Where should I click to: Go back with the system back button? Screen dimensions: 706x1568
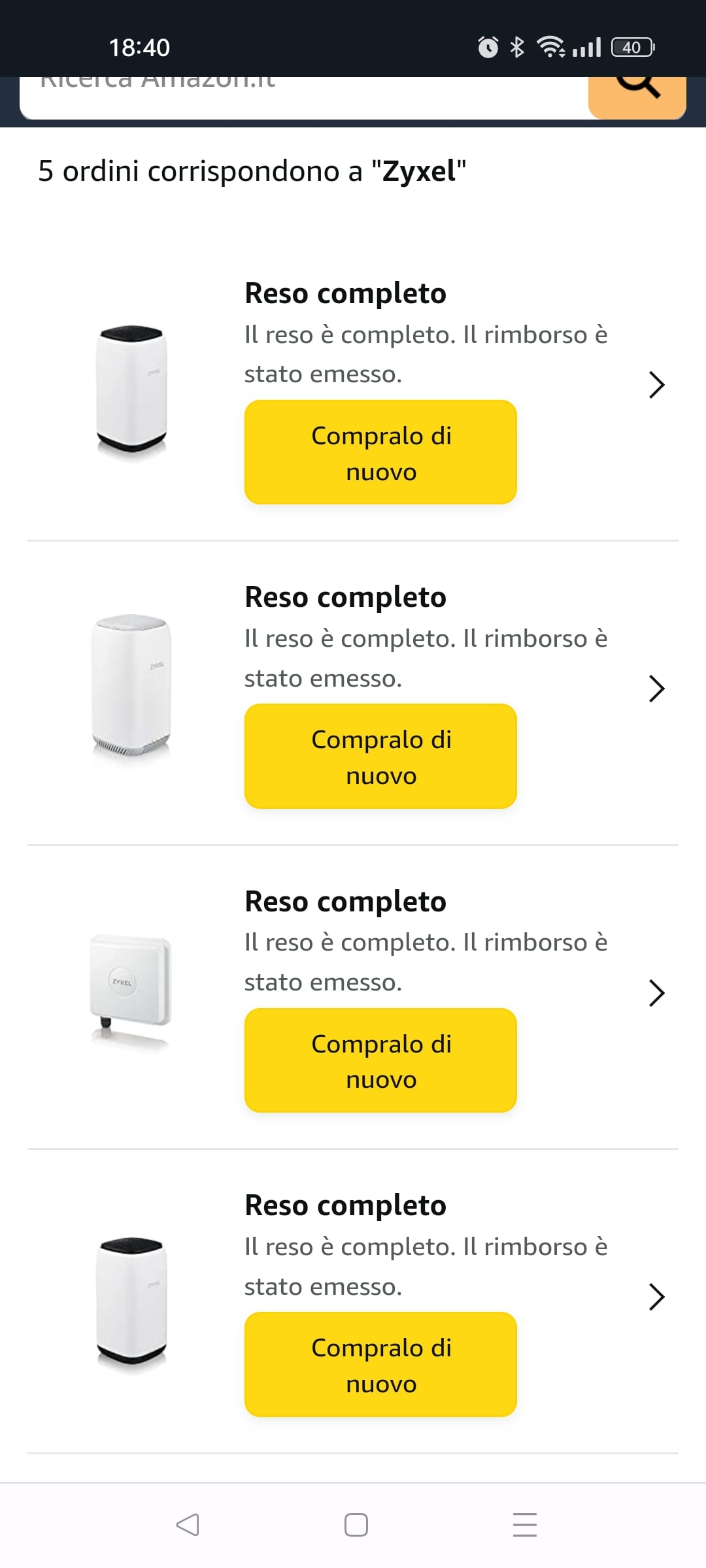(x=188, y=1525)
